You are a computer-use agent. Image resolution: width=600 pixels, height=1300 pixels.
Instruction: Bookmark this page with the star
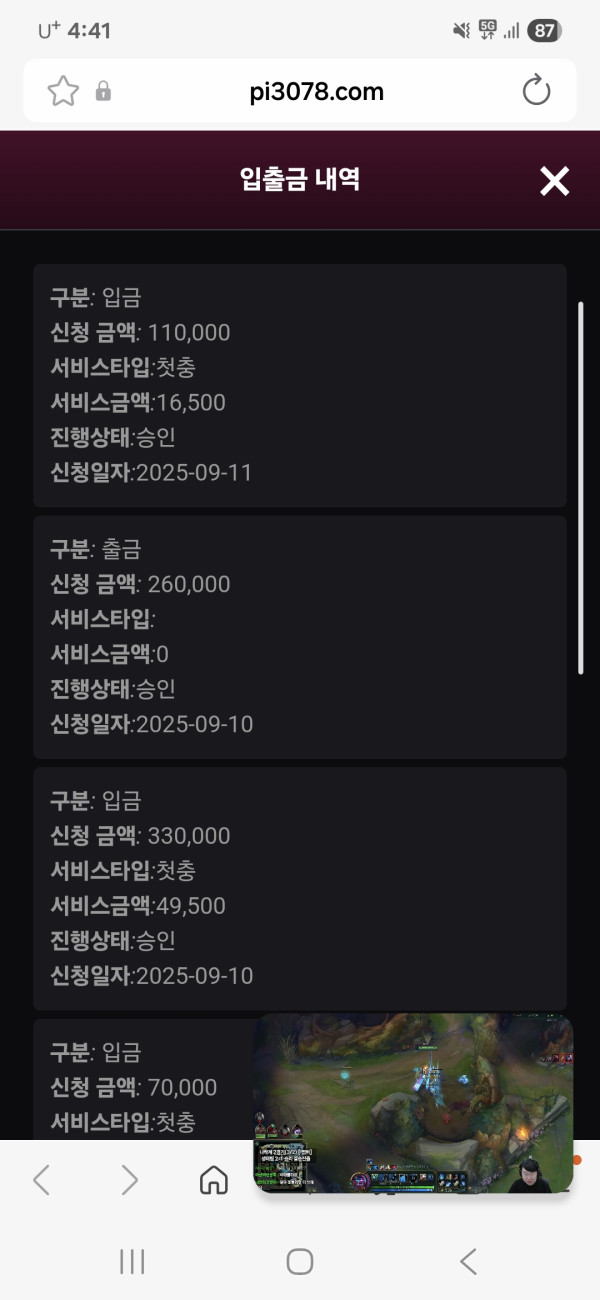click(x=63, y=92)
